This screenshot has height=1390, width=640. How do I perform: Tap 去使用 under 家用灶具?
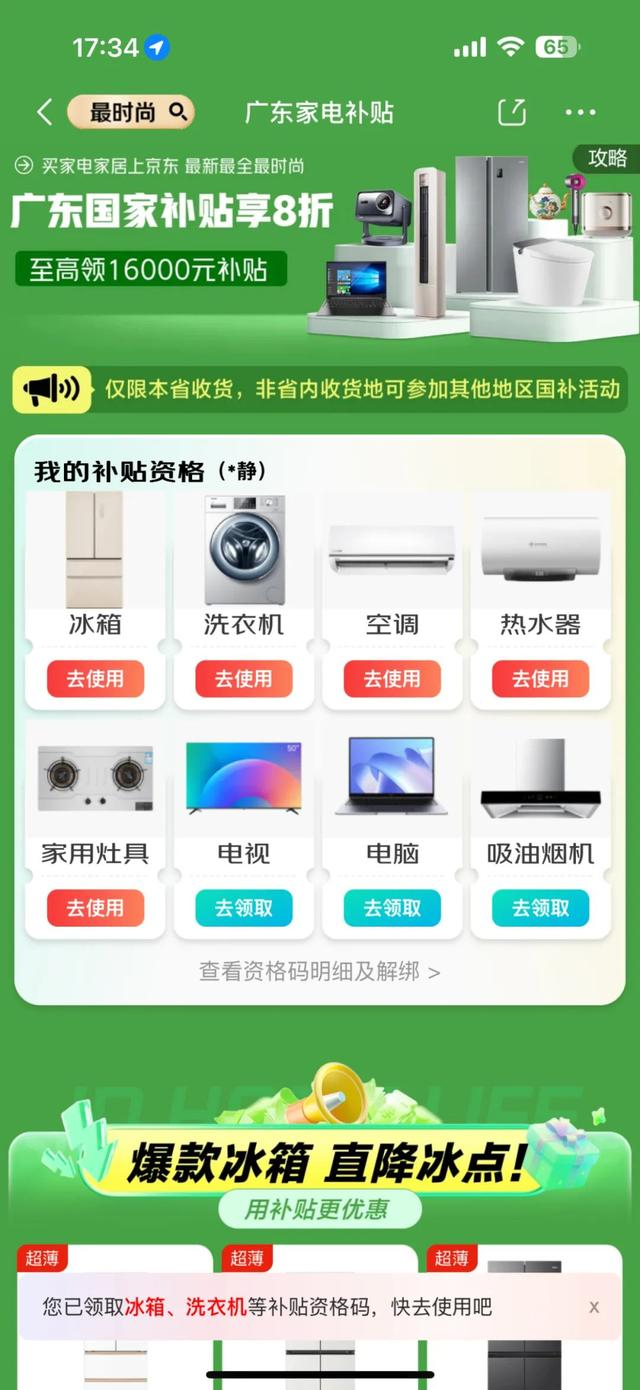pos(95,908)
